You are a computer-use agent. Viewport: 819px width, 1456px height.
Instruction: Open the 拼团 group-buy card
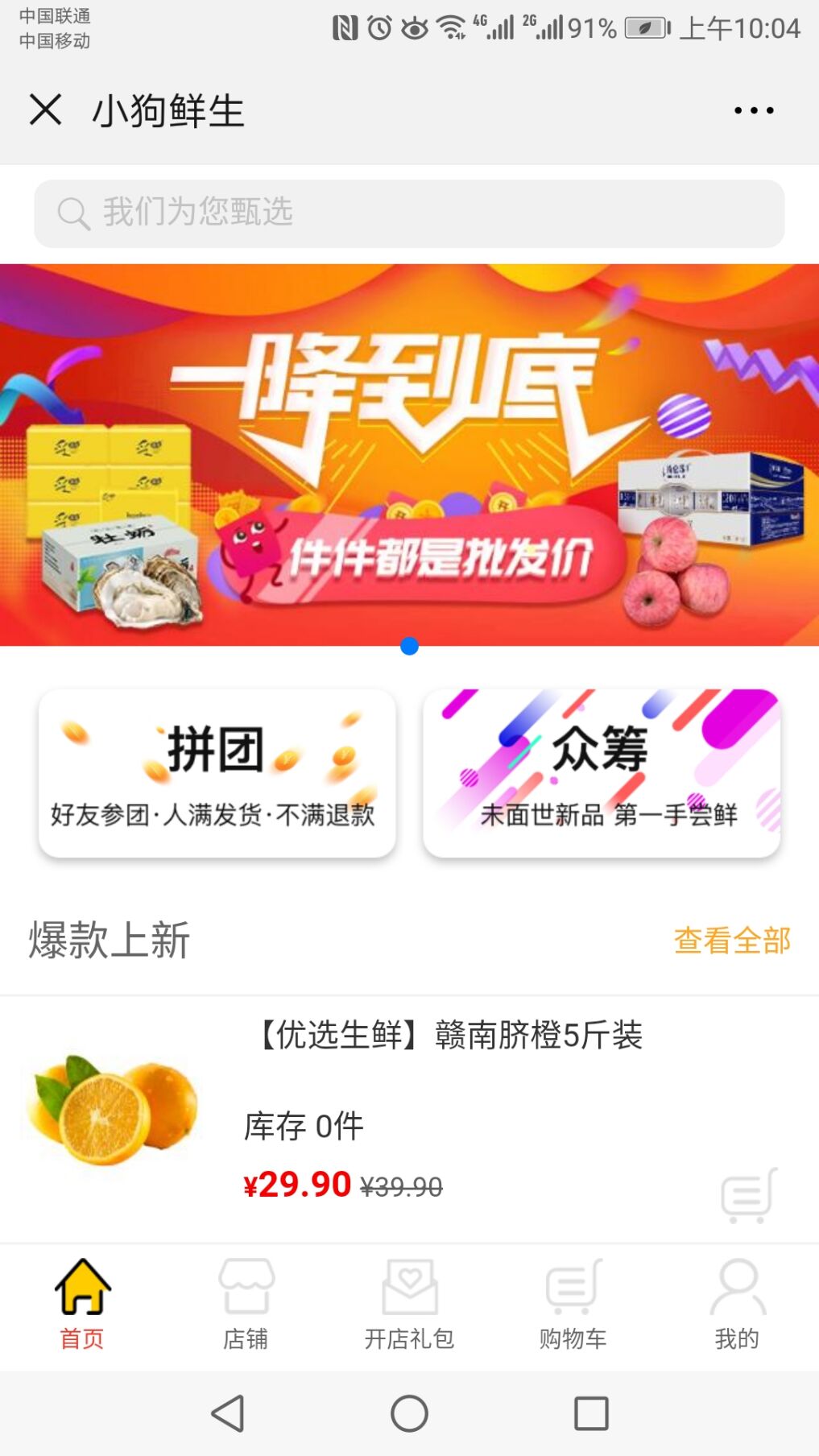(x=217, y=773)
